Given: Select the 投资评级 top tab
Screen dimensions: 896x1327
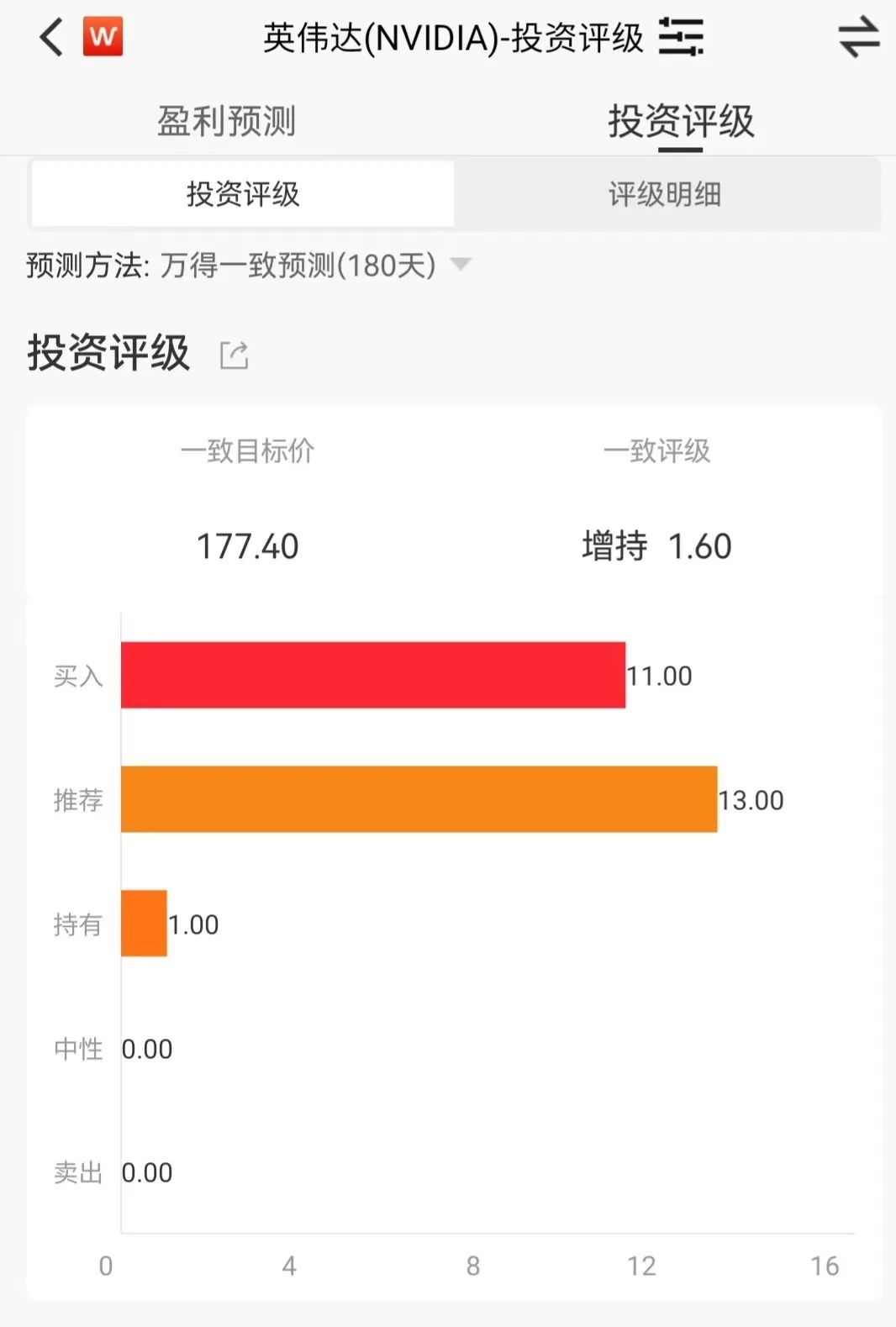Looking at the screenshot, I should coord(681,121).
